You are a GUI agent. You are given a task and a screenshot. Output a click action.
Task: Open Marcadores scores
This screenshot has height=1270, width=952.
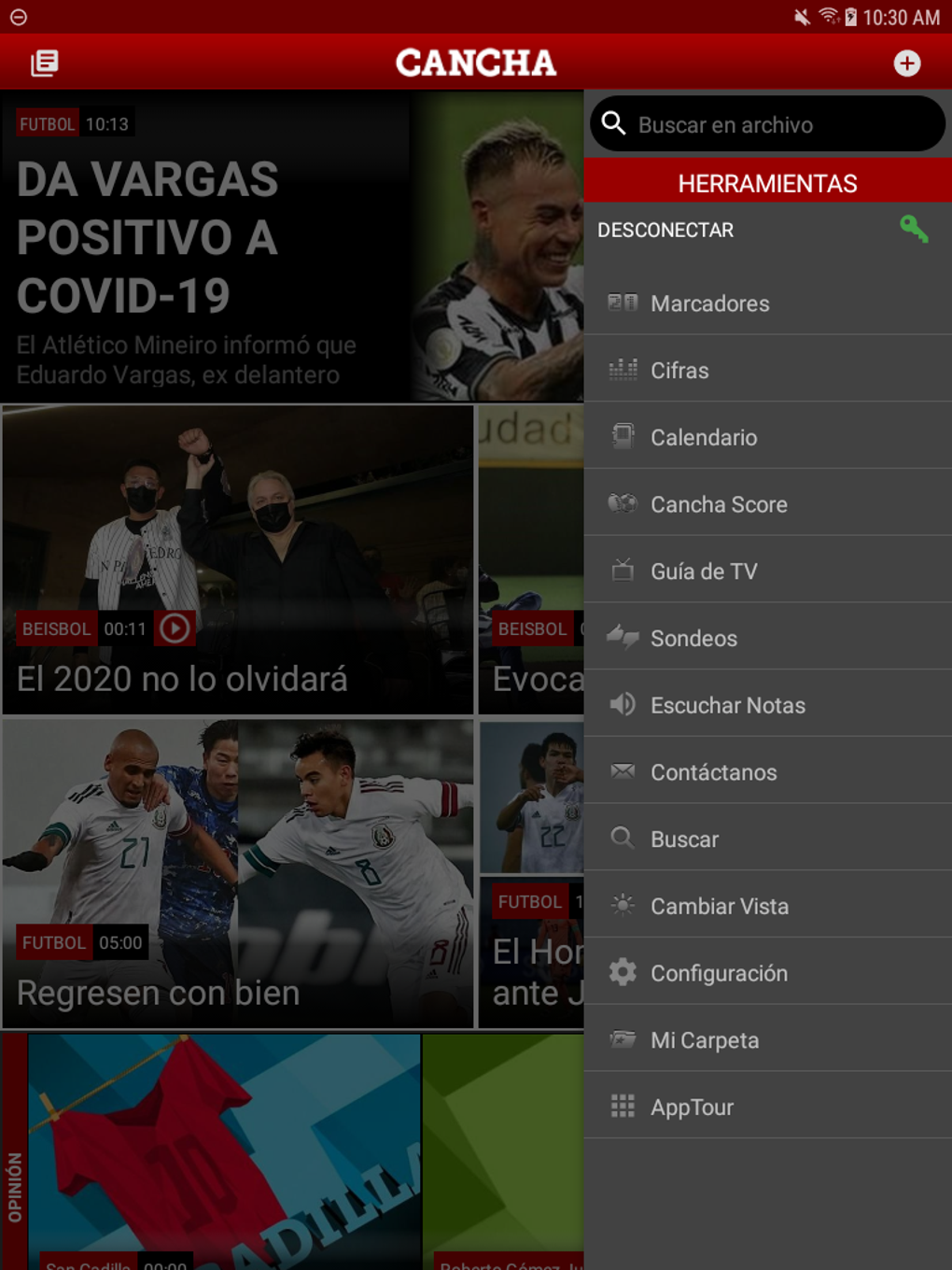pos(709,303)
